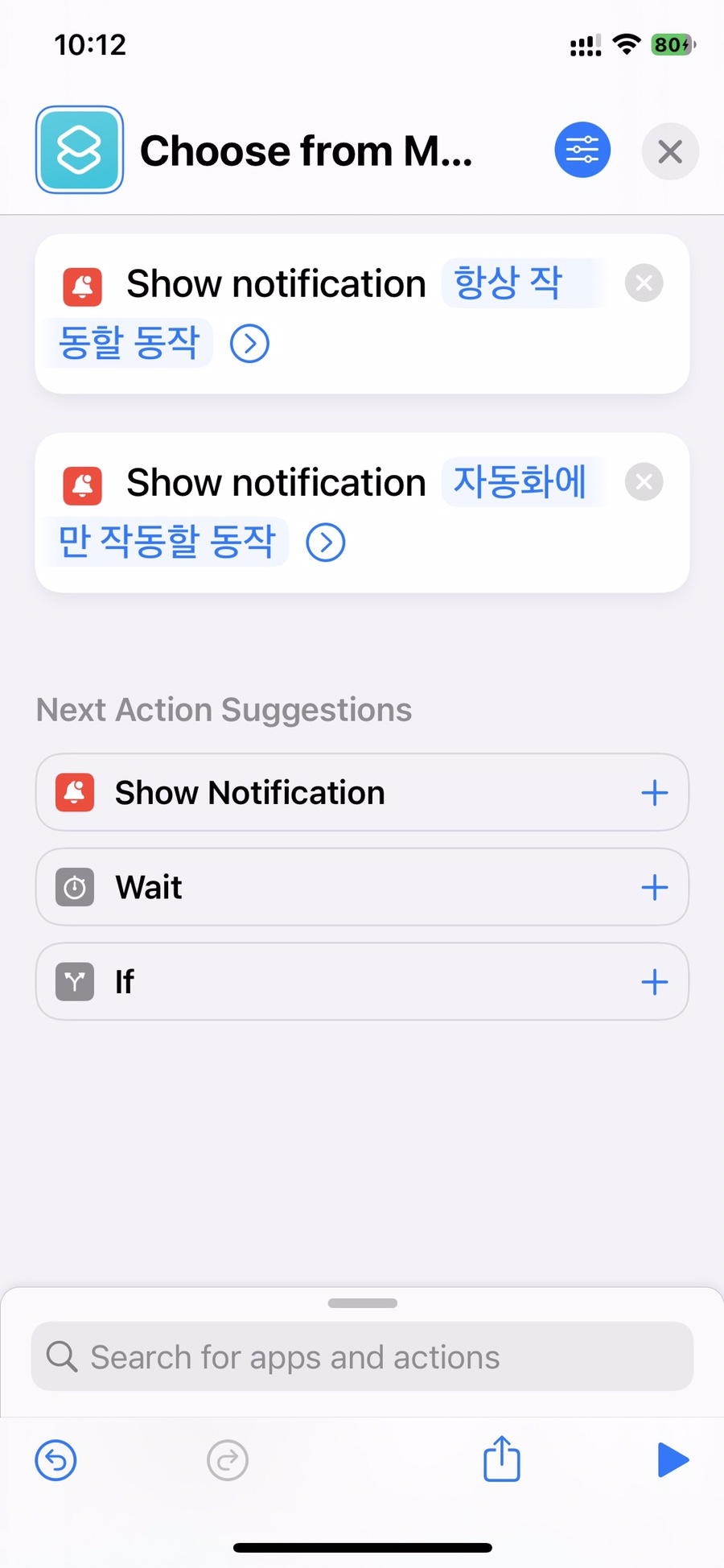Redo the last undone edit
The height and width of the screenshot is (1568, 724).
point(228,1460)
